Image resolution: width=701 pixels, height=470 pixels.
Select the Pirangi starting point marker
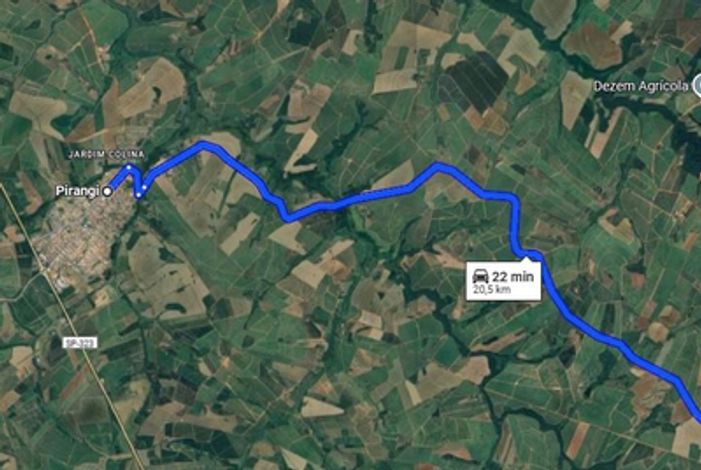pyautogui.click(x=107, y=191)
